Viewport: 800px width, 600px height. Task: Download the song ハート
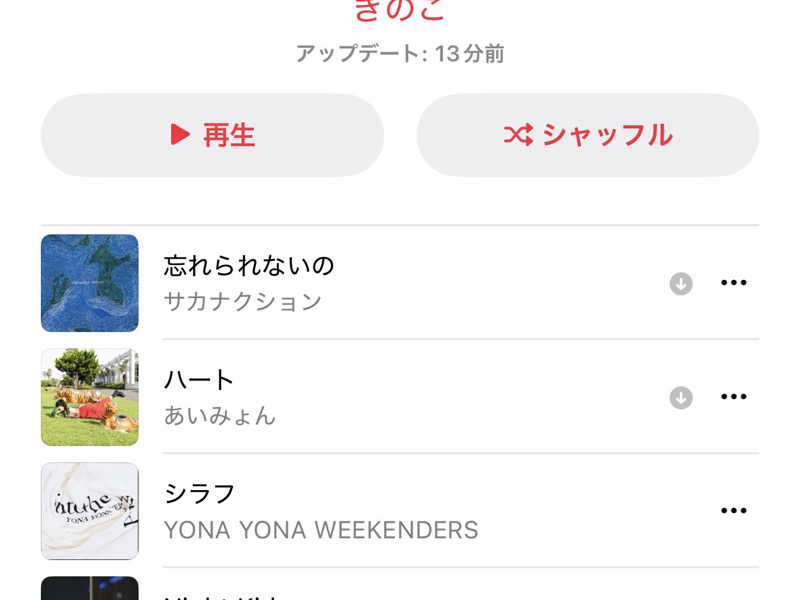(681, 398)
